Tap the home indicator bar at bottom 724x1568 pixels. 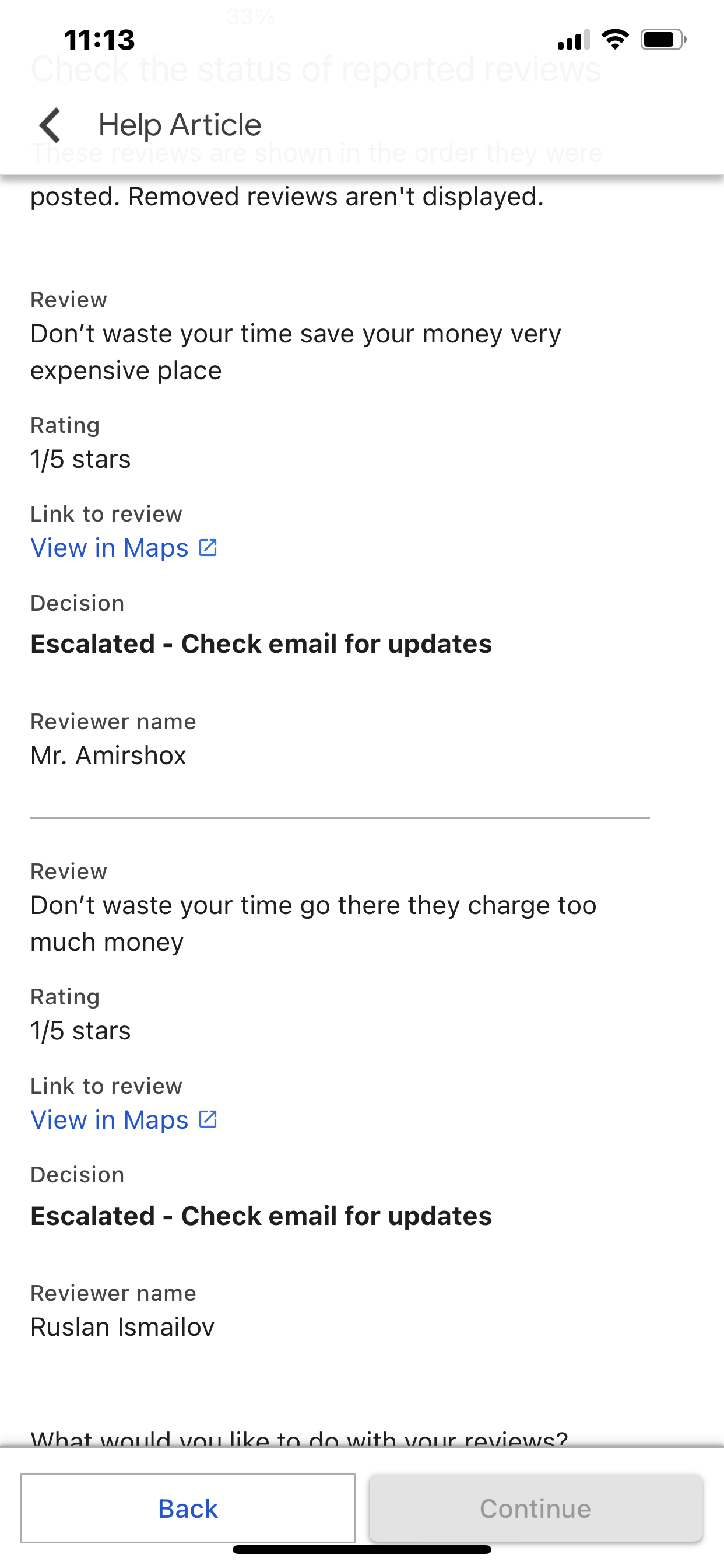362,1550
